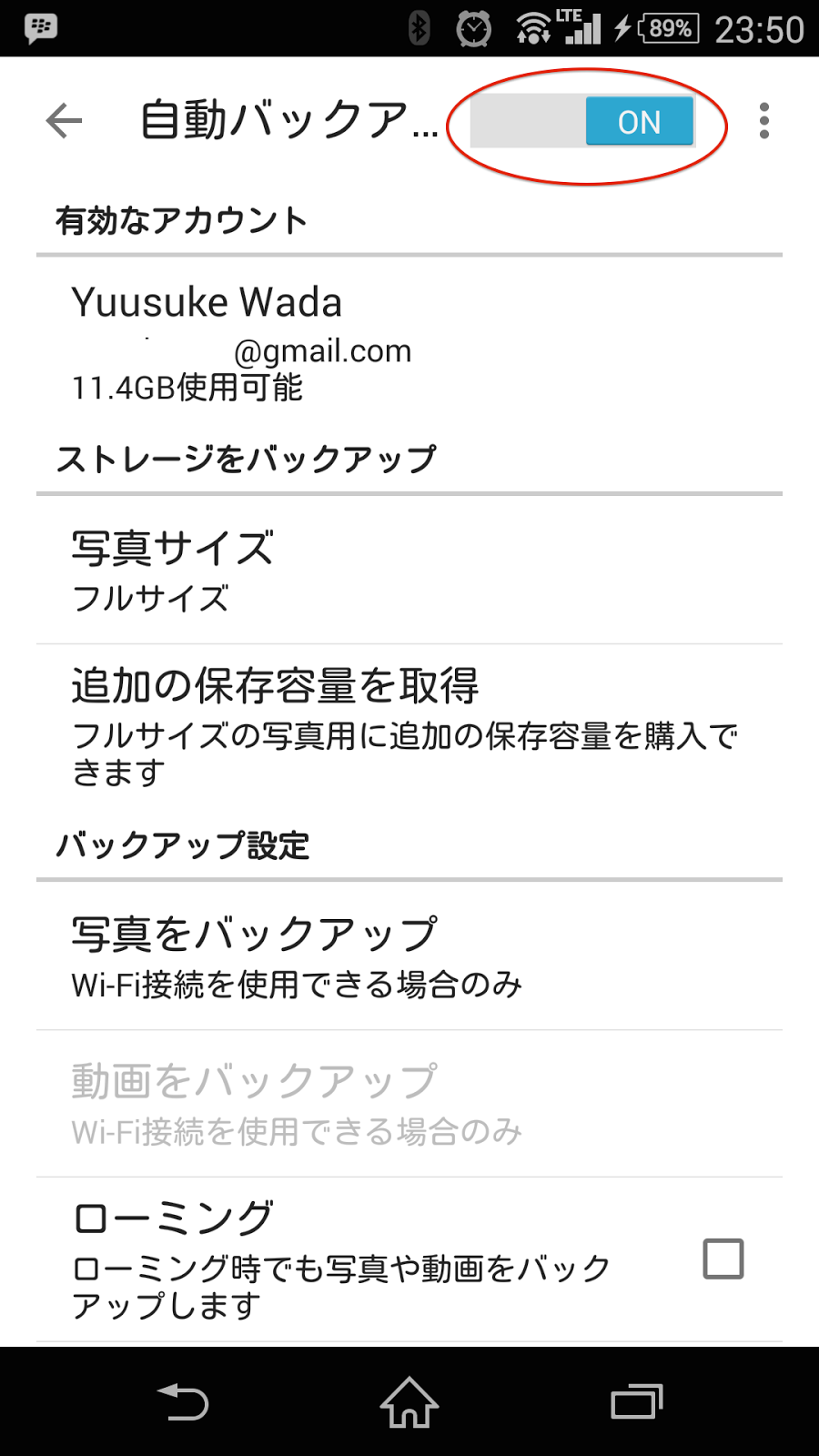Go back using the app bar arrow
819x1456 pixels.
pos(64,121)
